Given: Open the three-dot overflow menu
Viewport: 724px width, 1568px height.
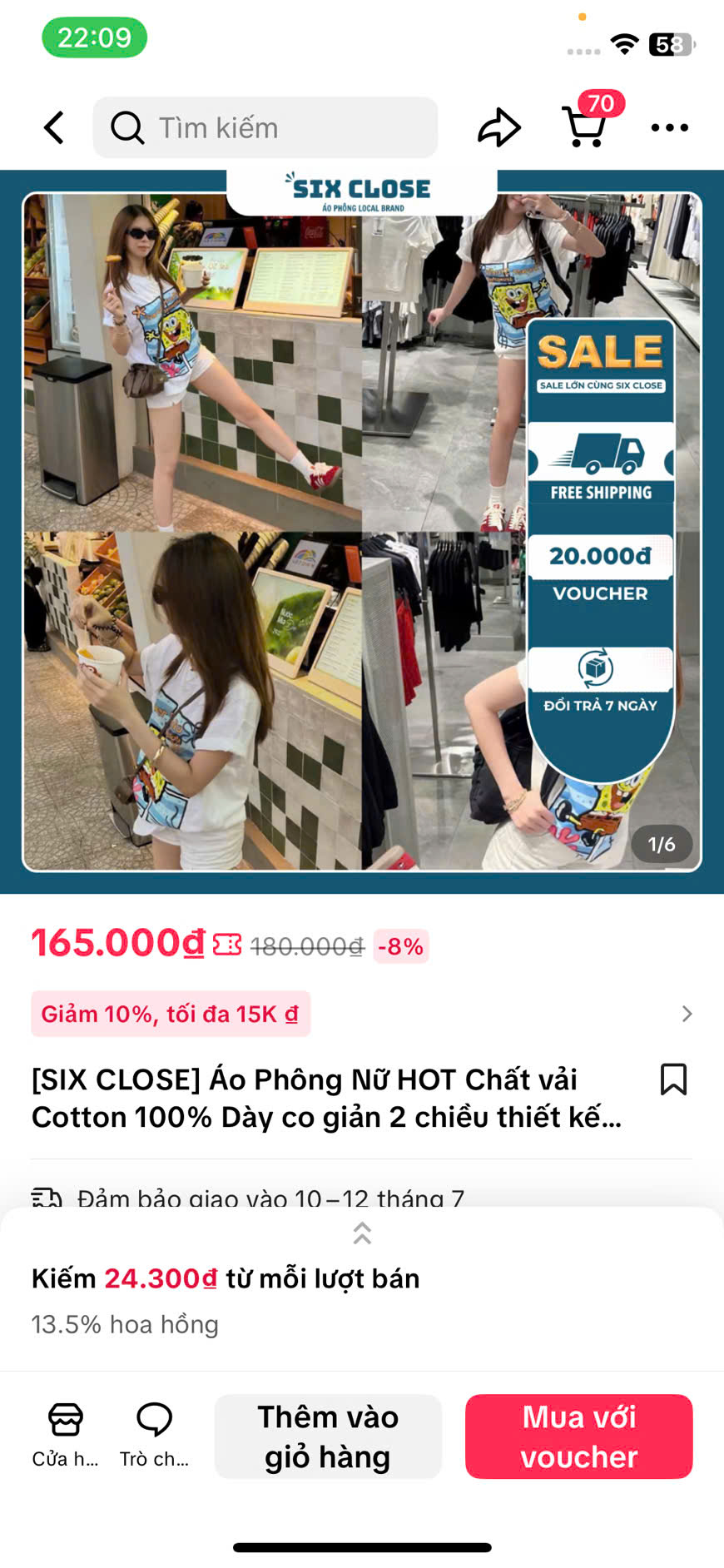Looking at the screenshot, I should click(669, 127).
